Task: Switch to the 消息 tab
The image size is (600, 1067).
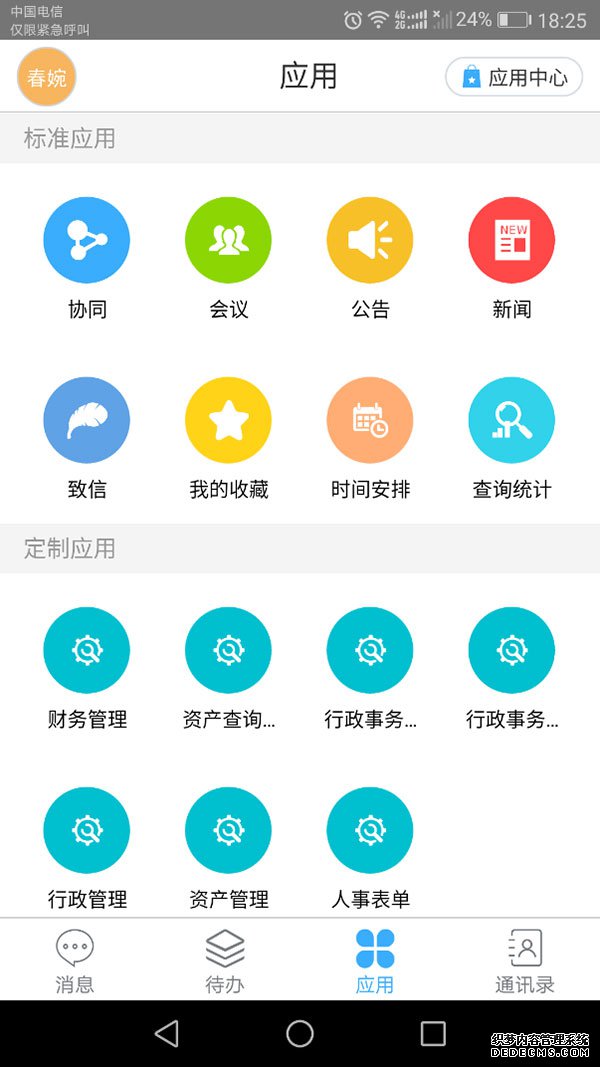Action: tap(75, 961)
